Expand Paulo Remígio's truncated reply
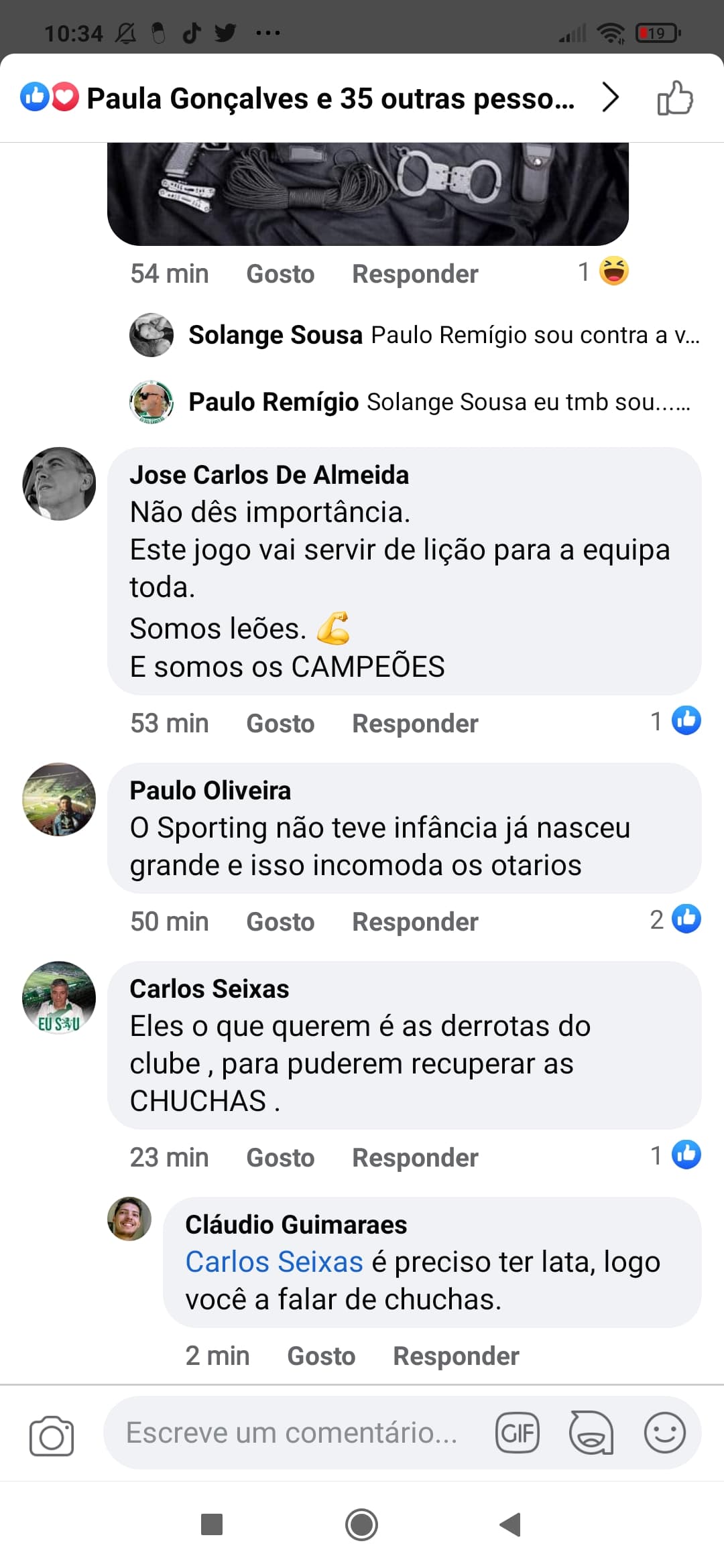The width and height of the screenshot is (724, 1568). coord(439,402)
